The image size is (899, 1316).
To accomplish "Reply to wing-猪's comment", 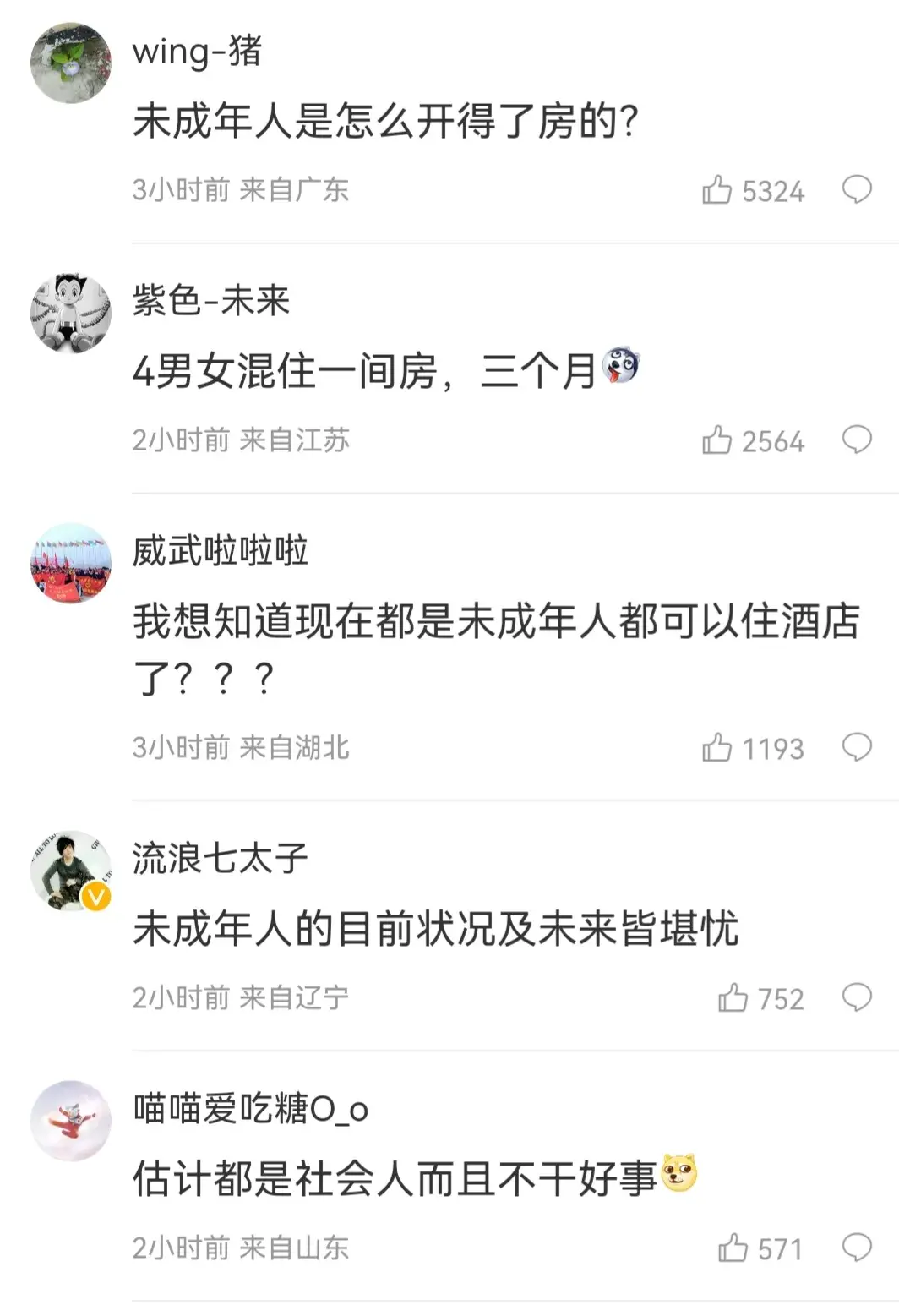I will 857,189.
